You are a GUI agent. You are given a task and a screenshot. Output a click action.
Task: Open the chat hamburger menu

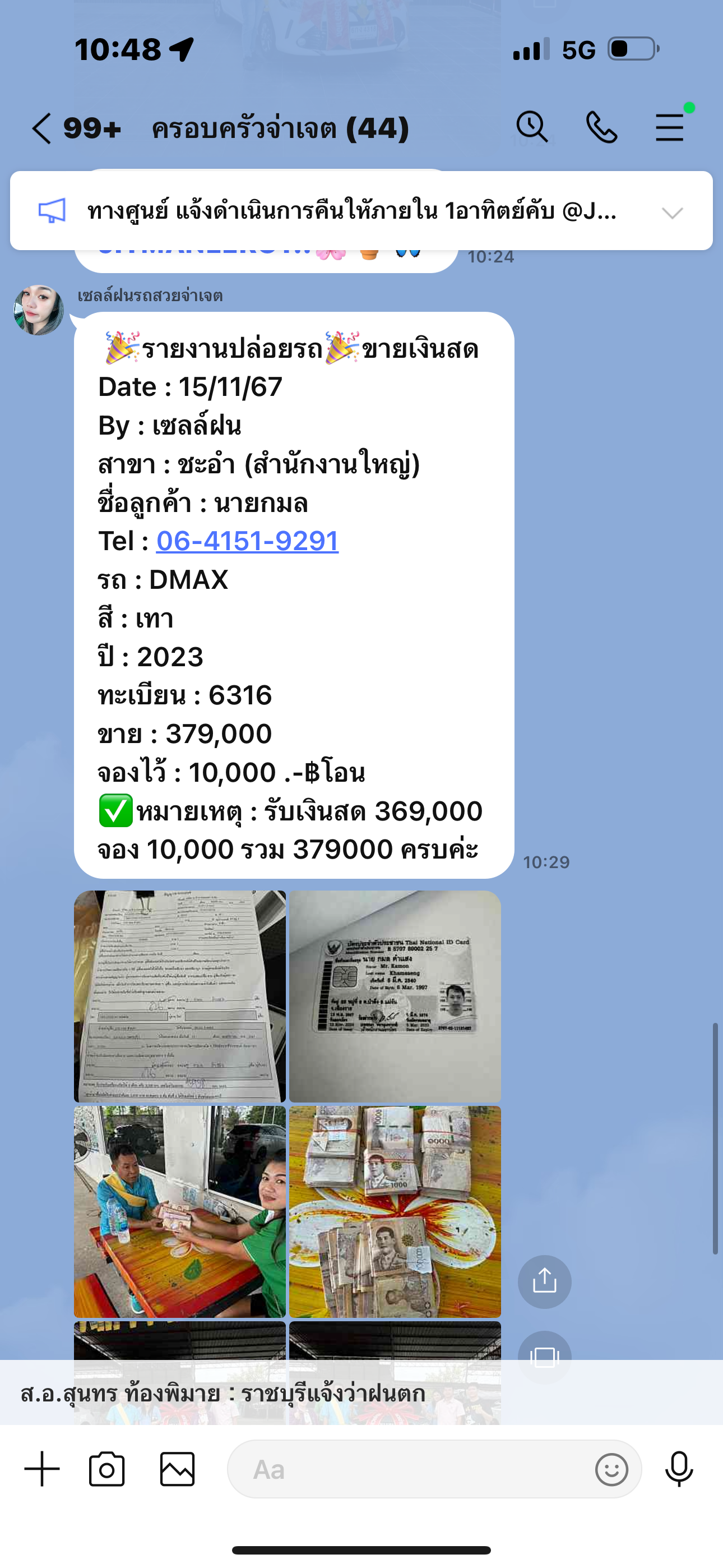(669, 127)
